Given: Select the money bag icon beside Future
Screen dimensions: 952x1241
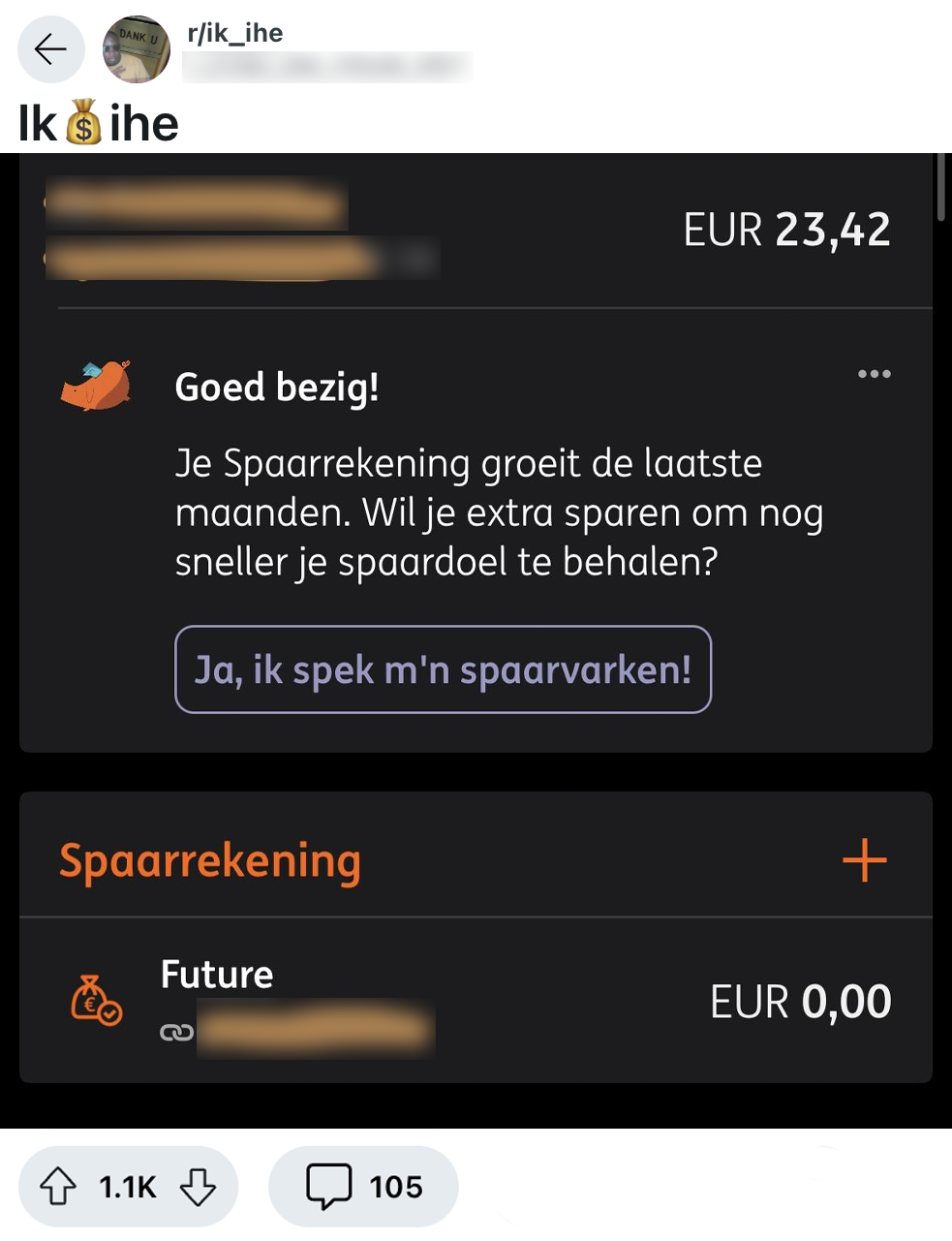Looking at the screenshot, I should point(95,1001).
